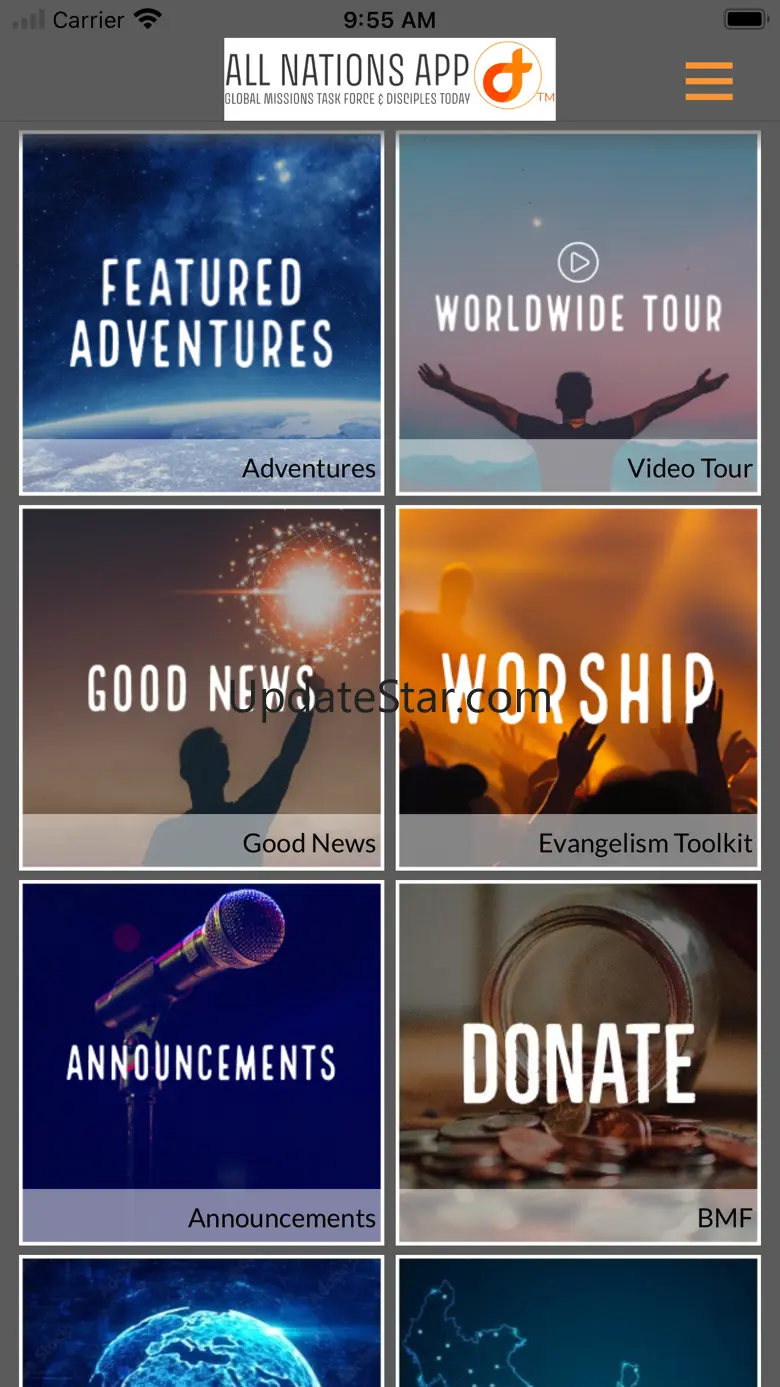The image size is (780, 1387).
Task: View the Announcements tile
Action: (201, 1062)
